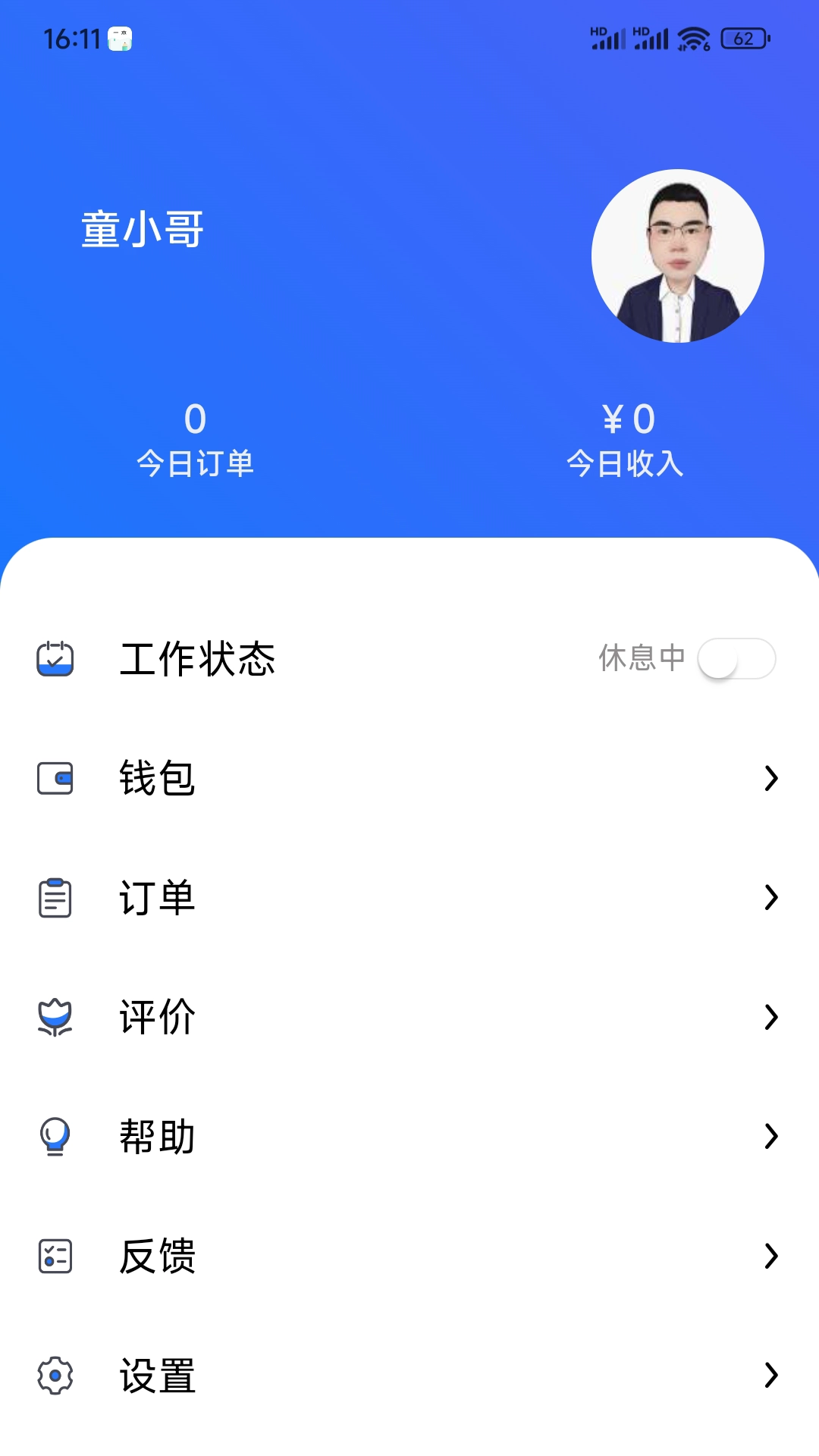
Task: Open the 帮助 help row
Action: [x=409, y=1136]
